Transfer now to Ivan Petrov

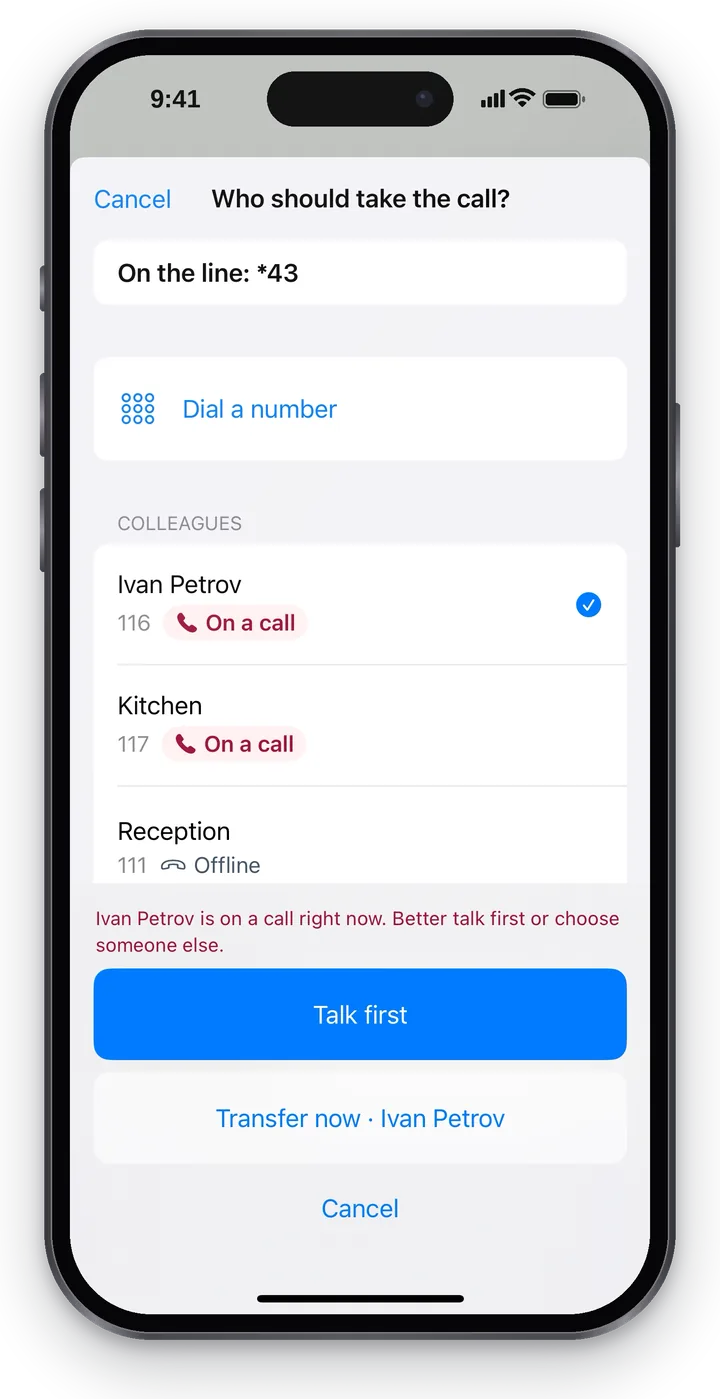click(x=360, y=1118)
